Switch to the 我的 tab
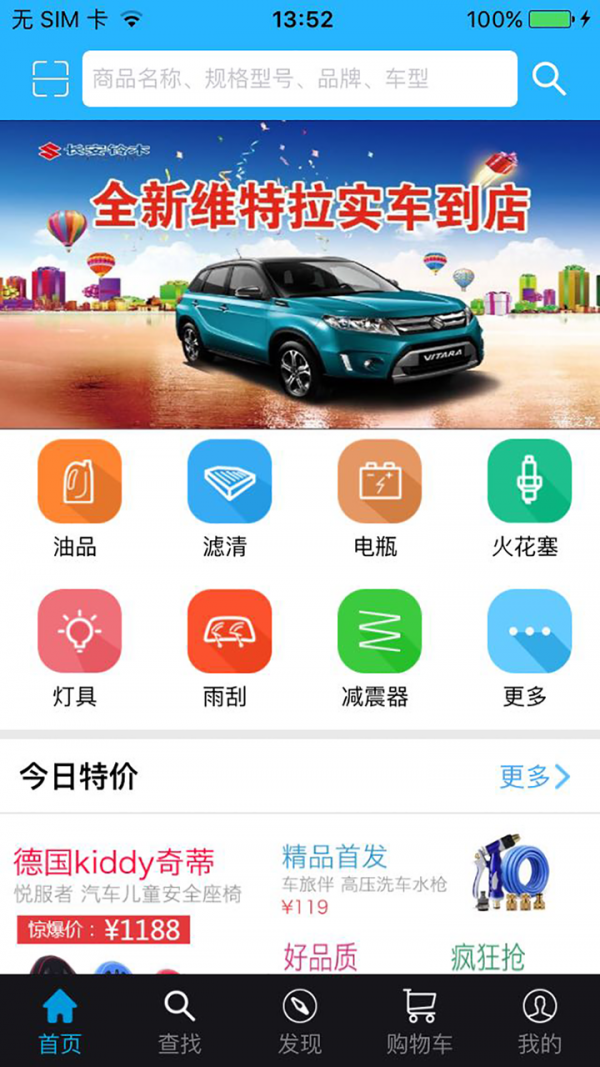The width and height of the screenshot is (600, 1067). [540, 1020]
